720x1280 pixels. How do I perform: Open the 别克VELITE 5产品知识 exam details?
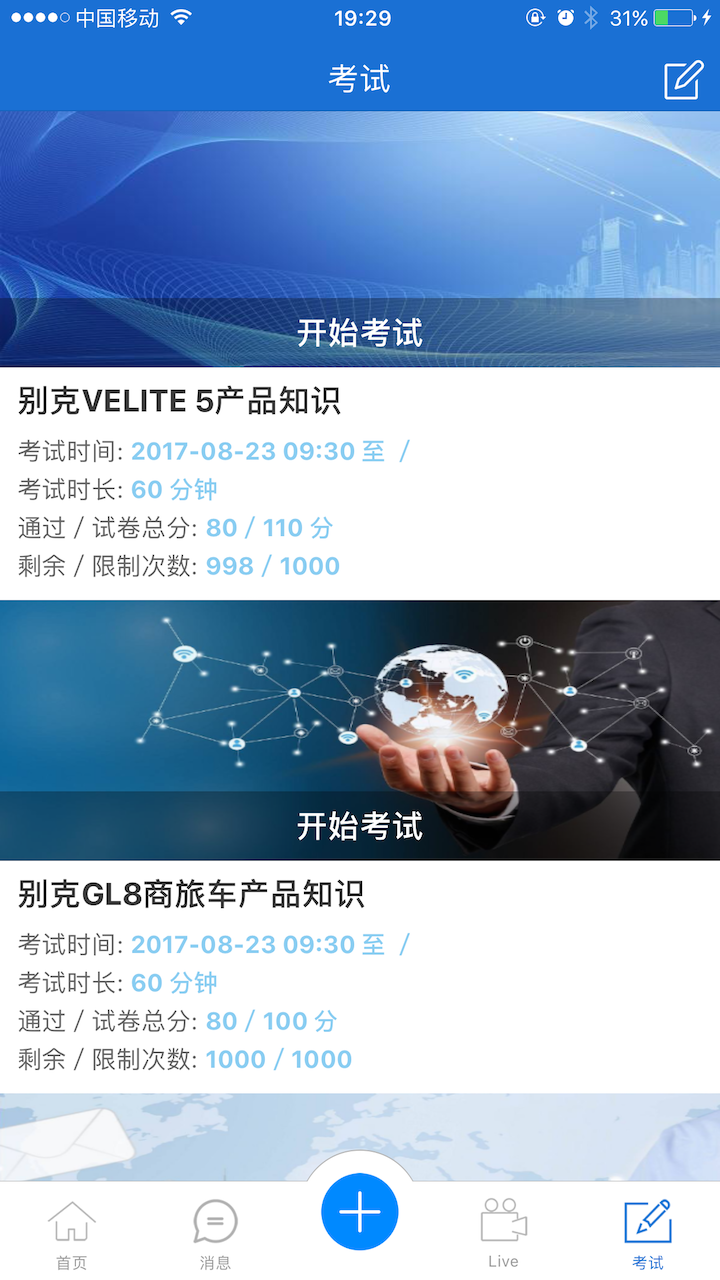tap(180, 401)
